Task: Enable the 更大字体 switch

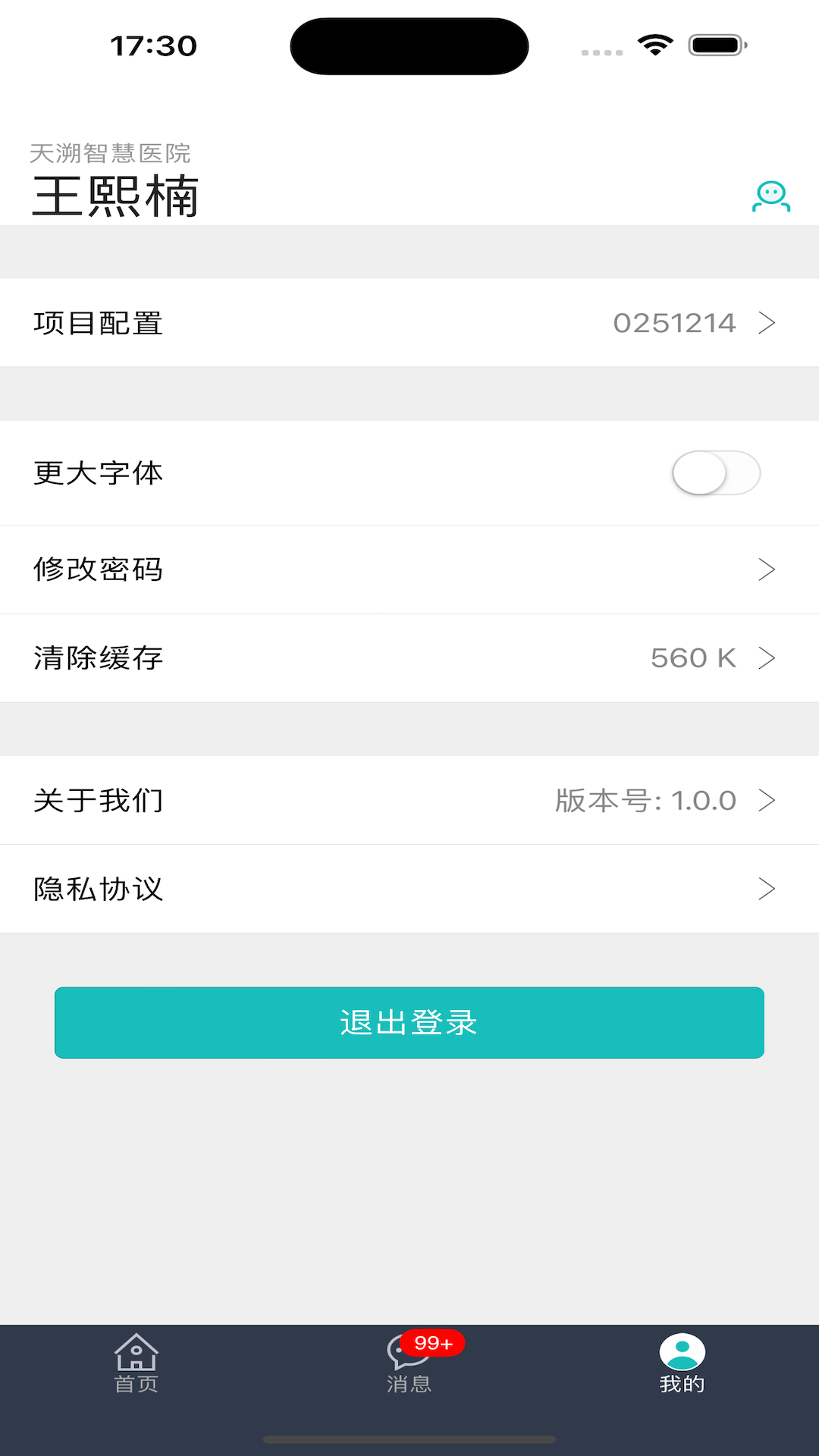Action: coord(716,473)
